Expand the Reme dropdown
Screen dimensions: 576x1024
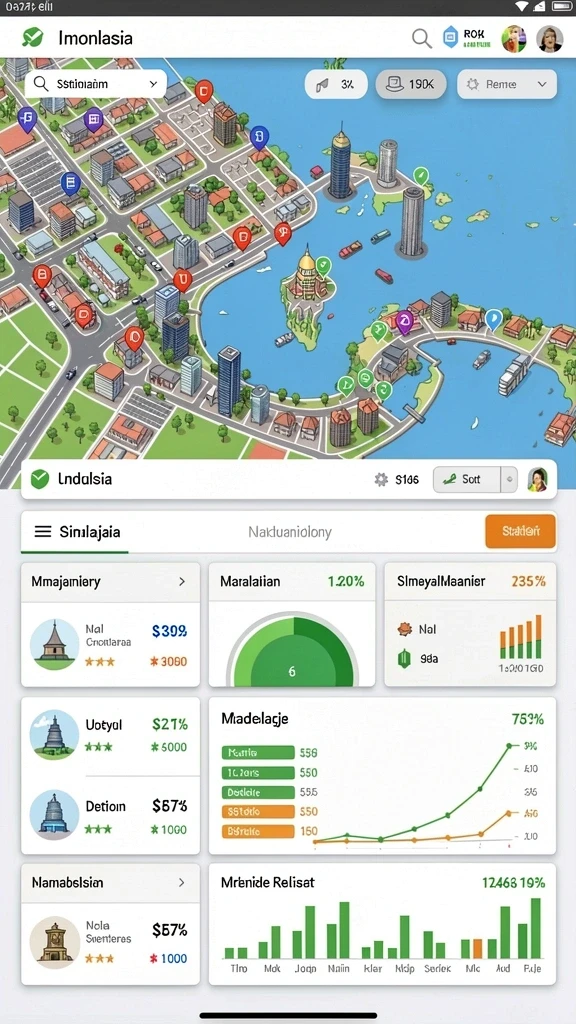point(507,84)
